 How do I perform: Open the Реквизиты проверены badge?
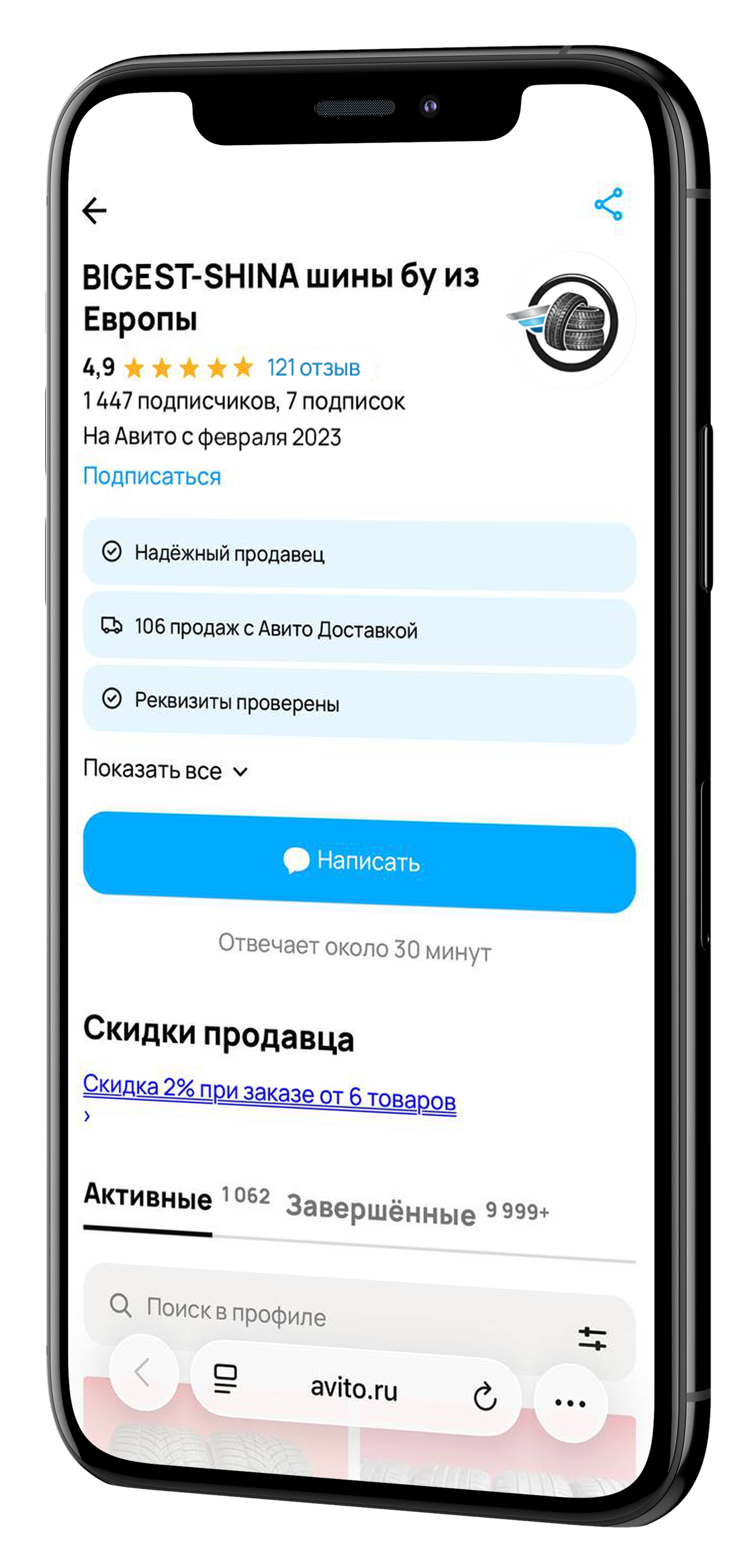[359, 703]
